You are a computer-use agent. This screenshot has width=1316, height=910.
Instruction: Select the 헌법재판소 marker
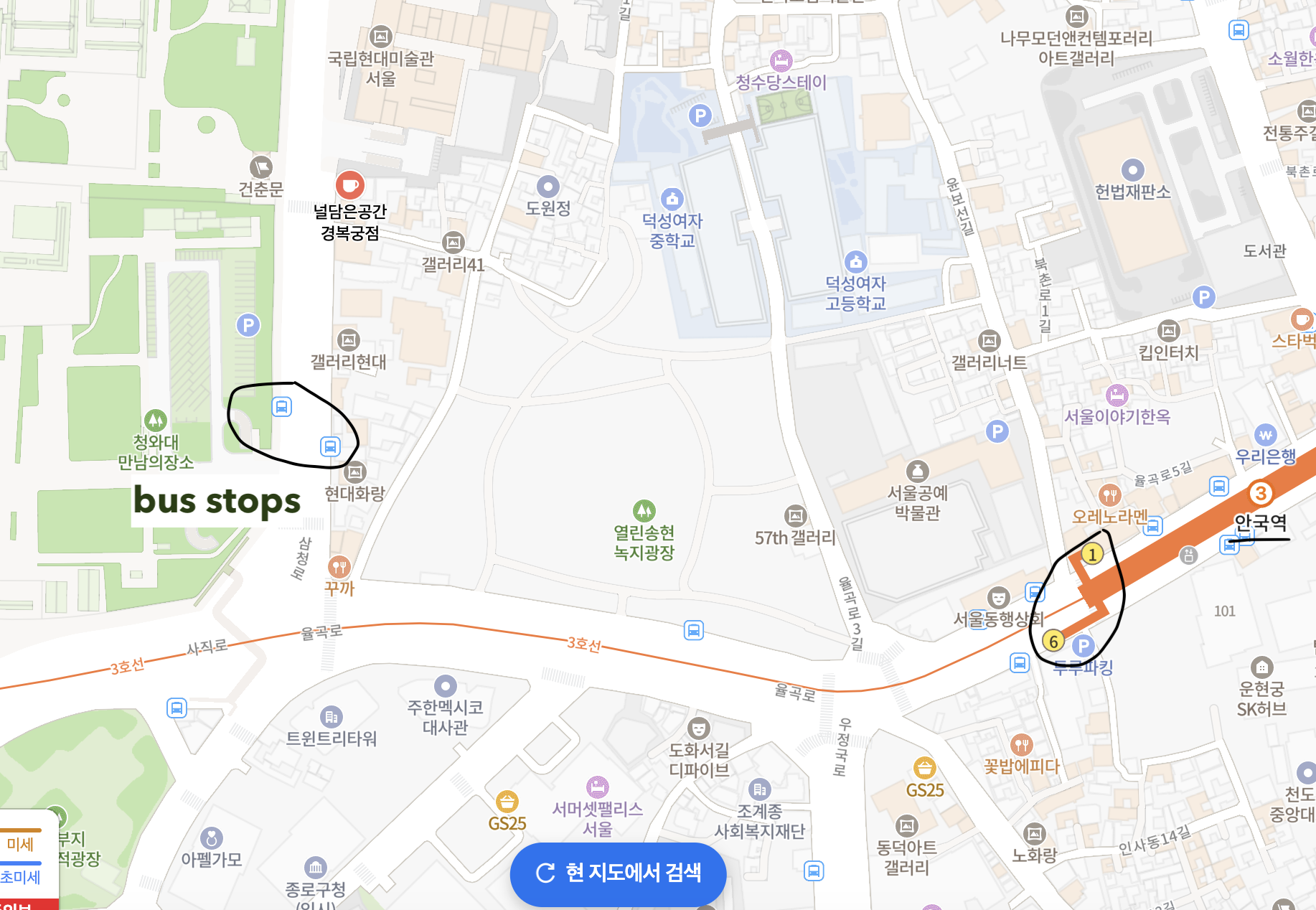click(1132, 171)
